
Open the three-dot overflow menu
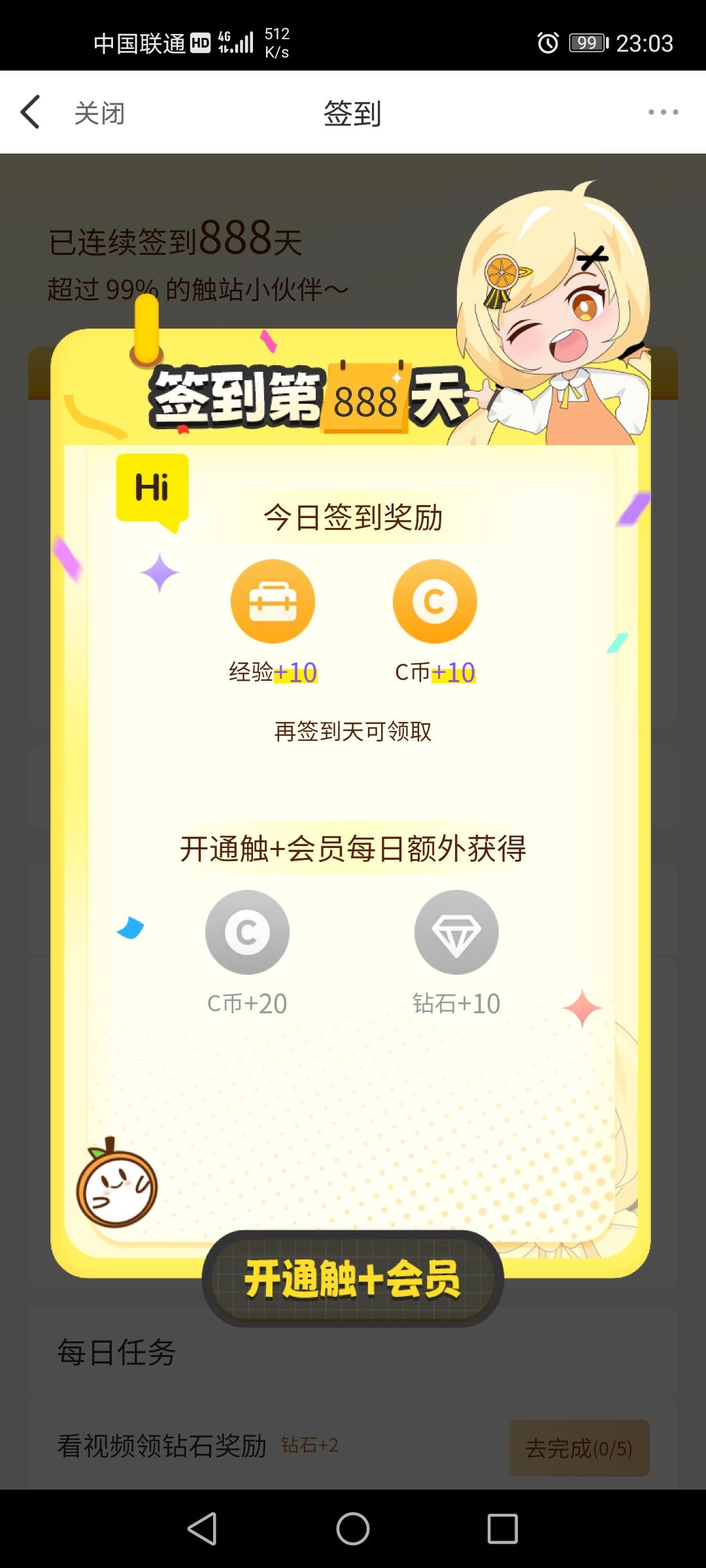pyautogui.click(x=663, y=112)
